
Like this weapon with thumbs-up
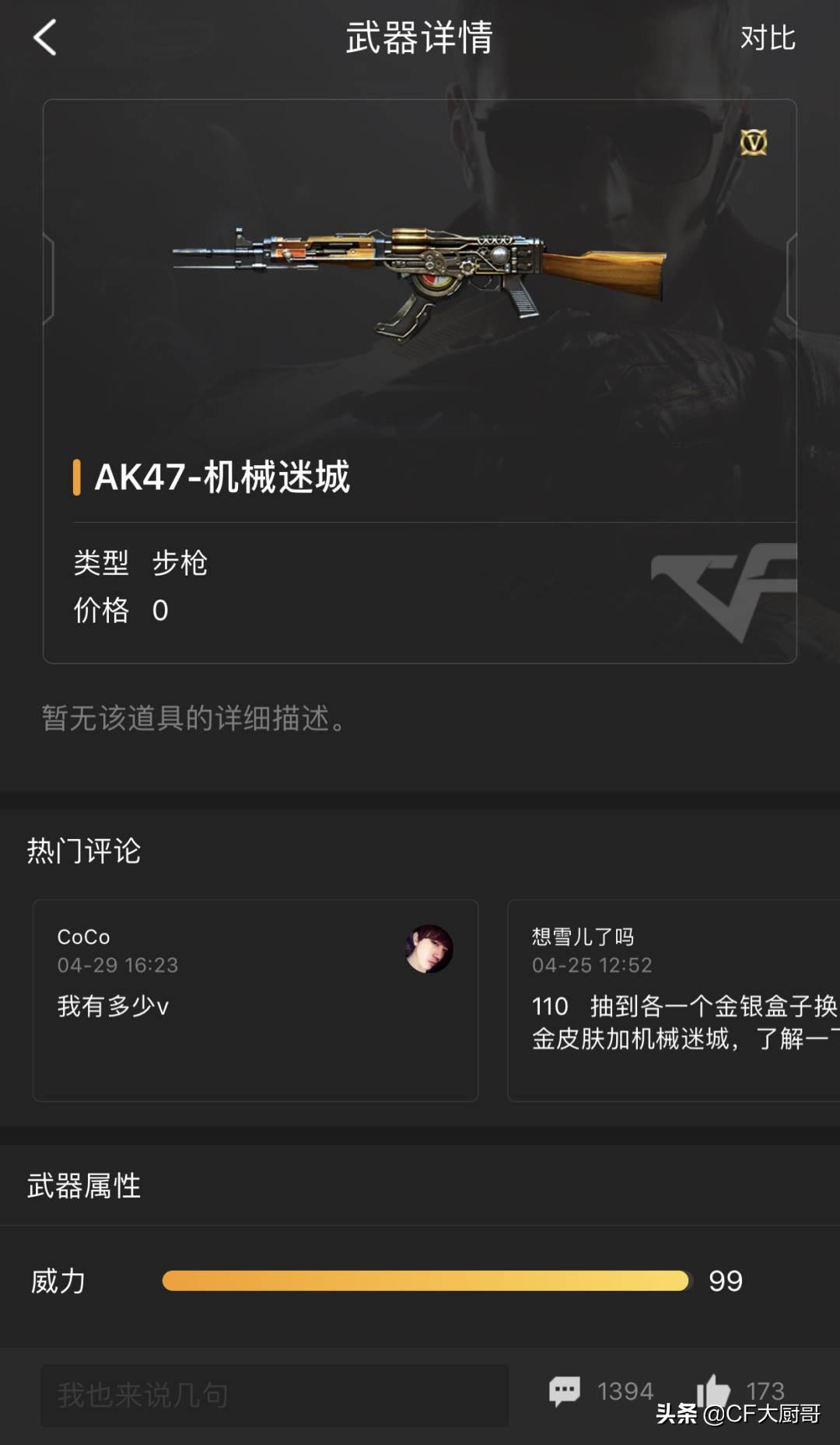pyautogui.click(x=712, y=1391)
